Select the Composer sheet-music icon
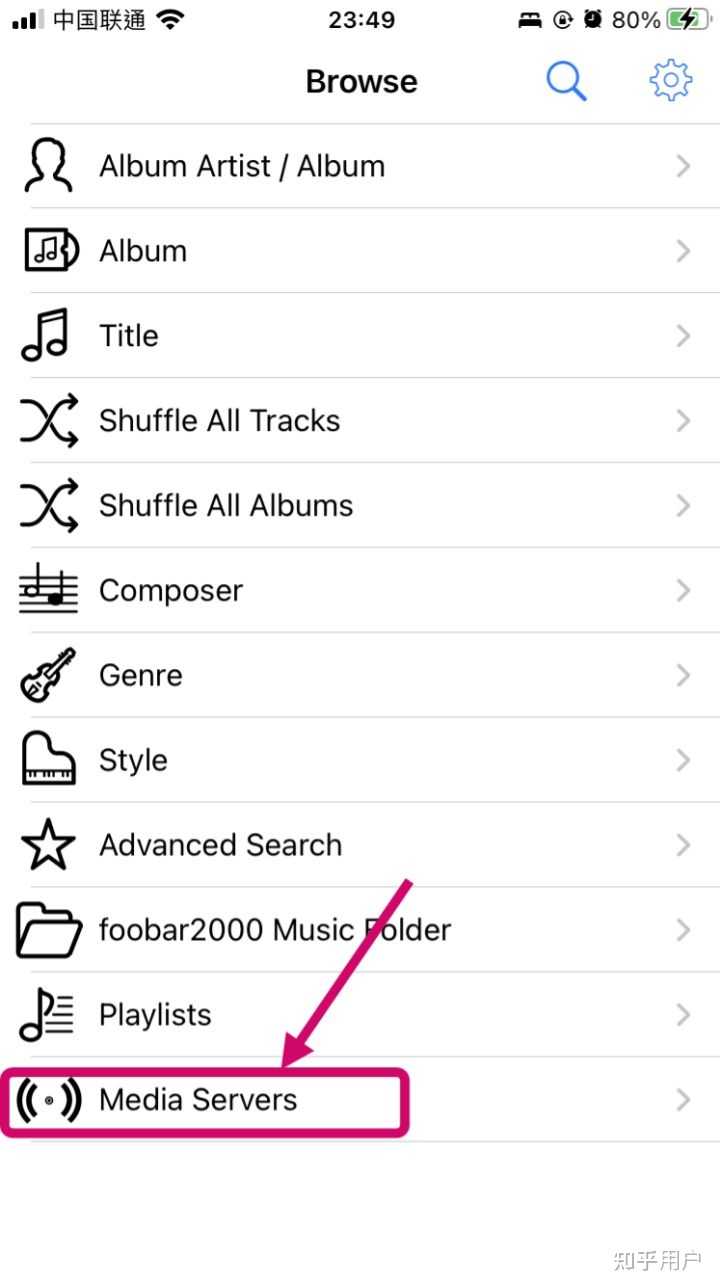This screenshot has height=1286, width=720. tap(46, 590)
